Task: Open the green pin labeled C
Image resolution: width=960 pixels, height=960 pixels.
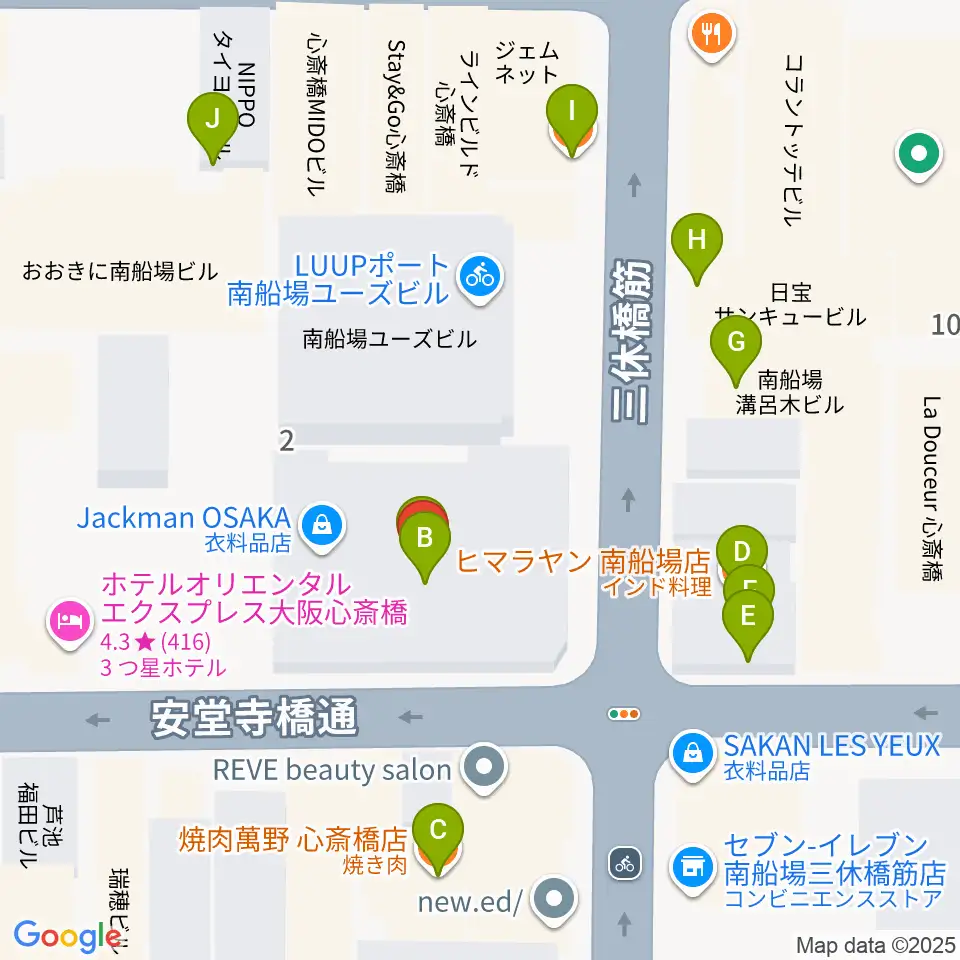Action: (x=438, y=838)
